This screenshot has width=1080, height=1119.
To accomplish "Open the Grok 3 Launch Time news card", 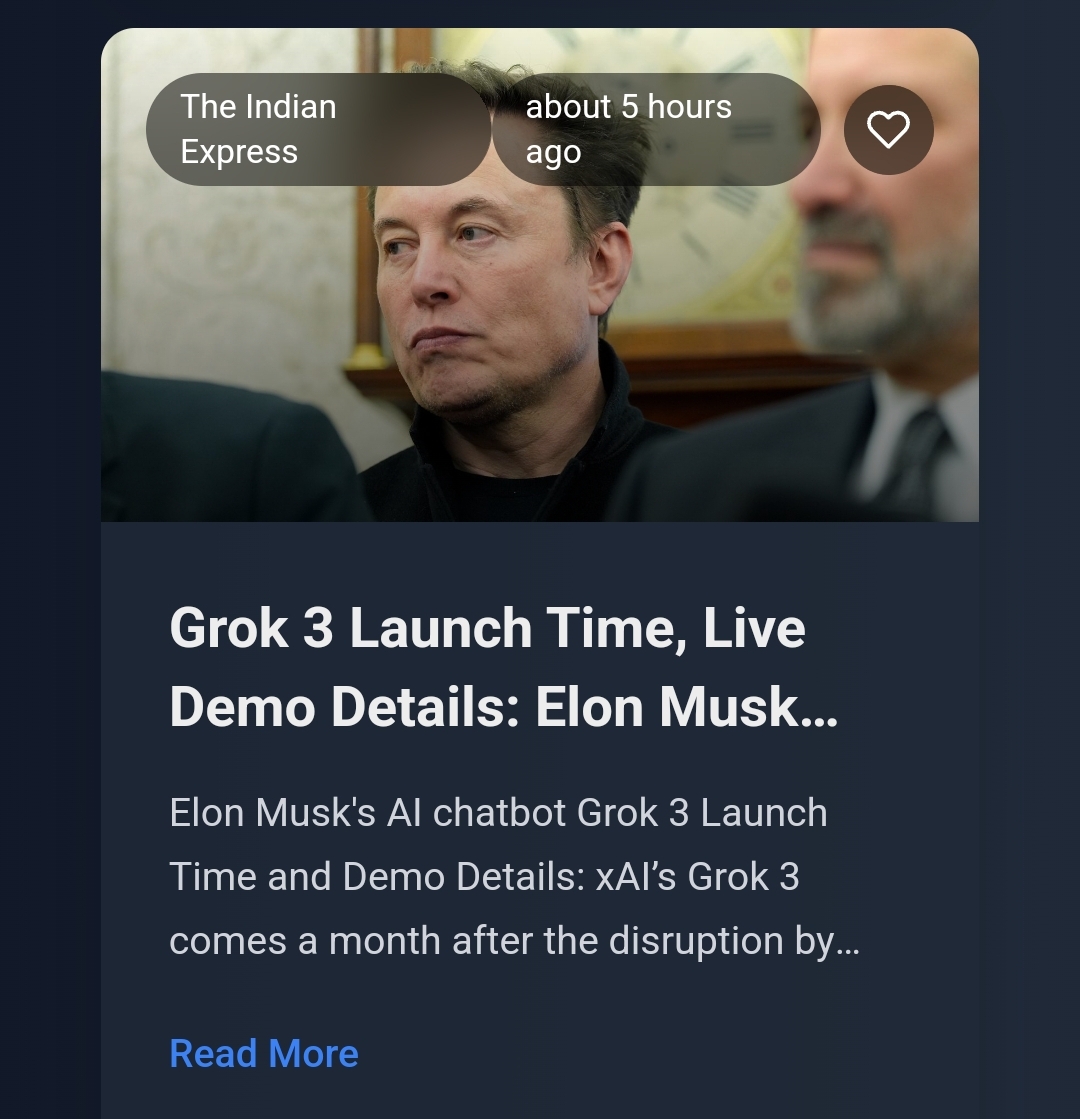I will (x=503, y=667).
